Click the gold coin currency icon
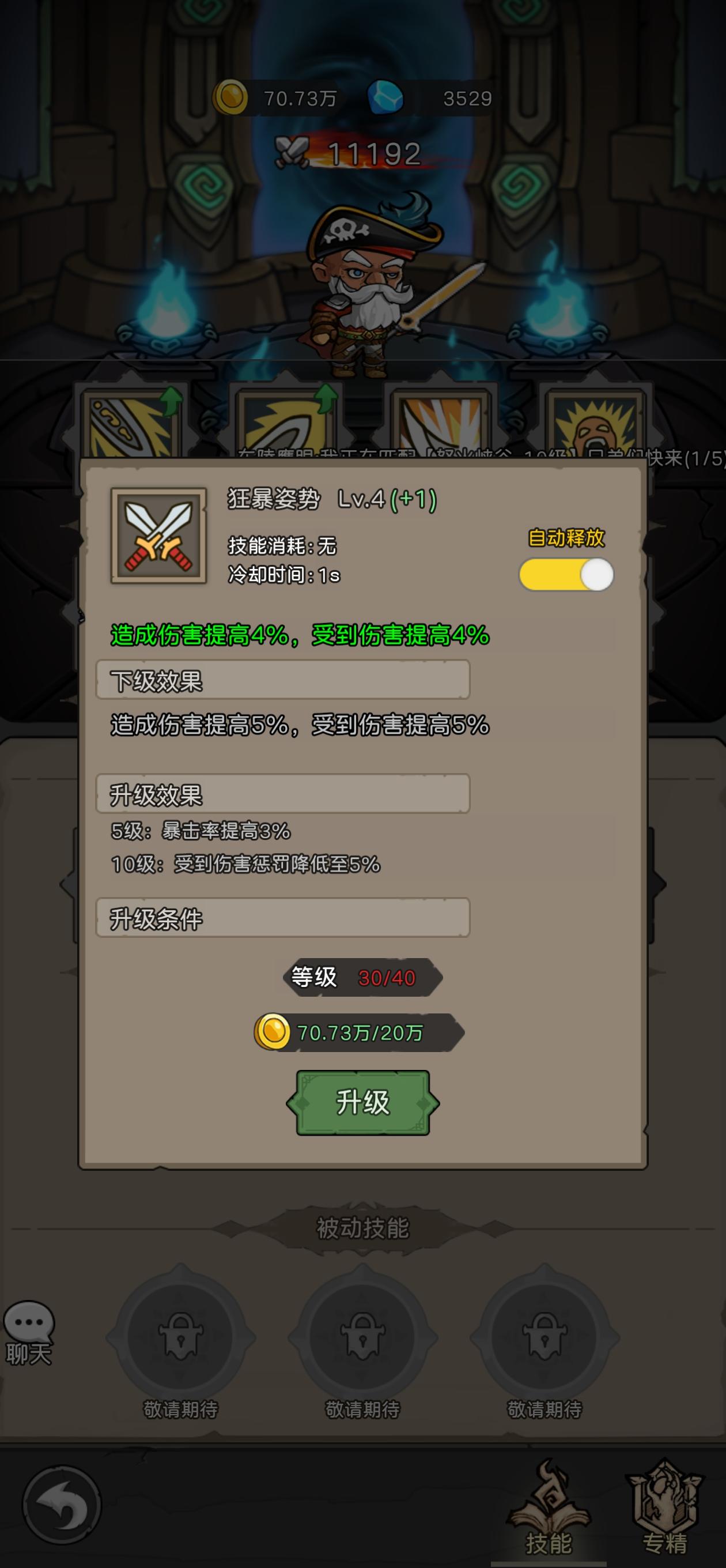 click(x=233, y=96)
